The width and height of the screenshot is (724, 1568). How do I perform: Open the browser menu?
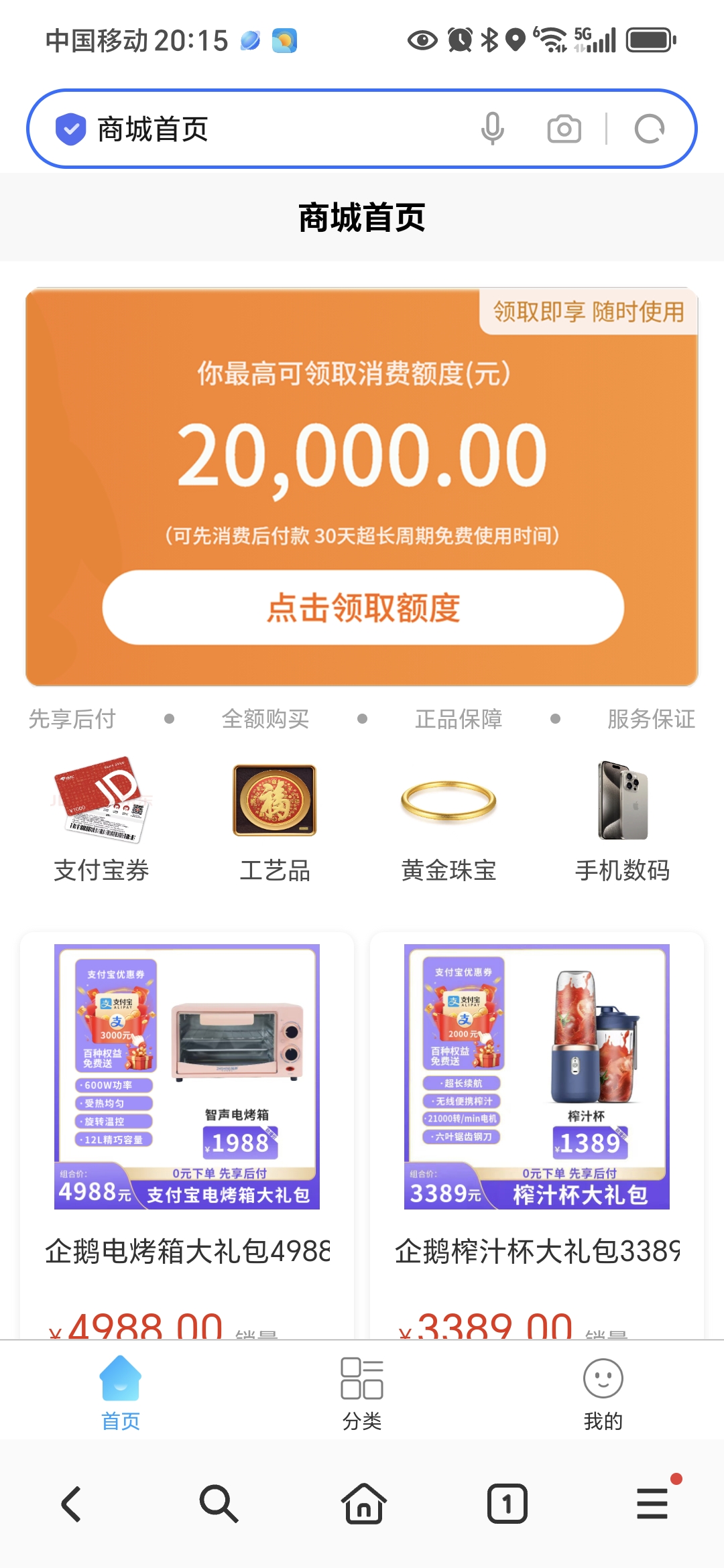(x=652, y=1504)
